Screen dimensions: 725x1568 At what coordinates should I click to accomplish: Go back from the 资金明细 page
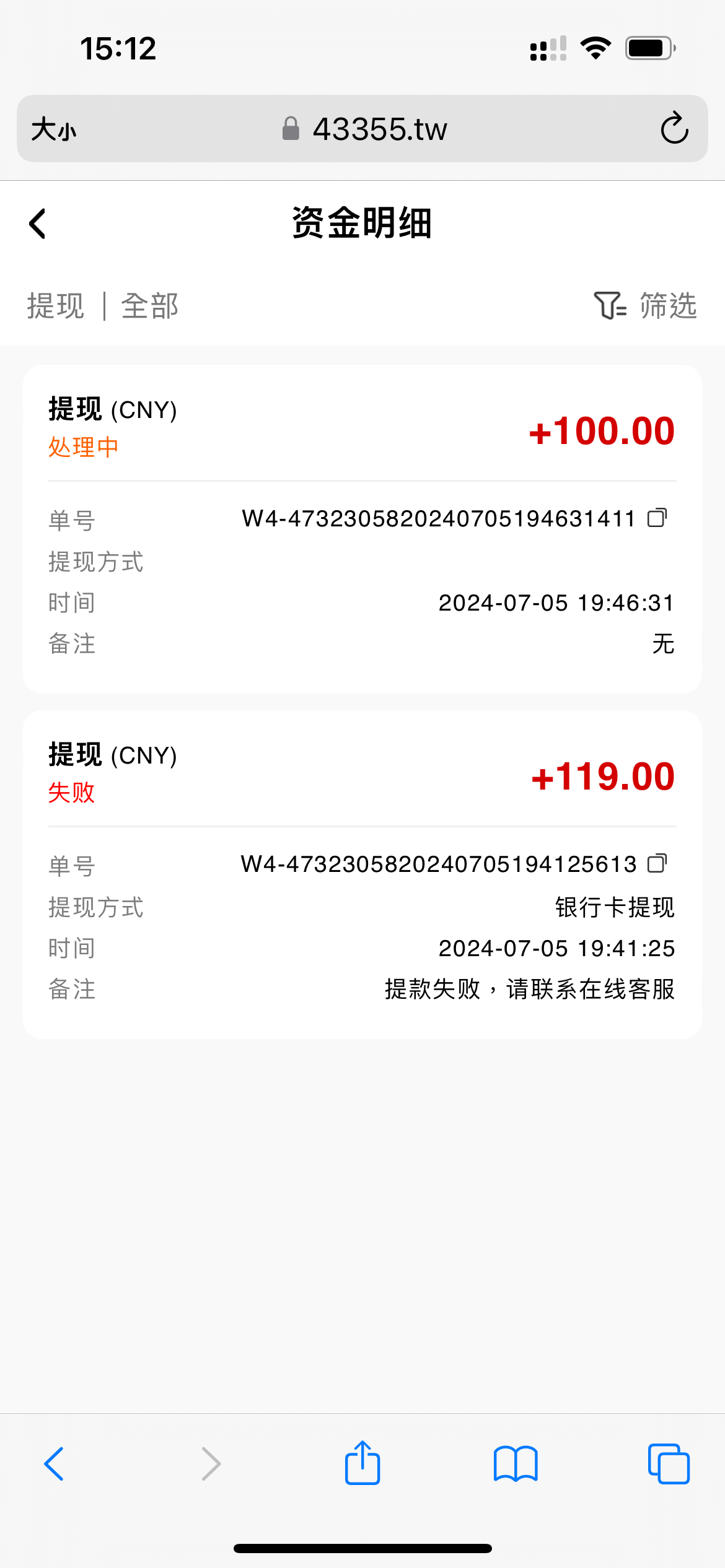[x=38, y=224]
